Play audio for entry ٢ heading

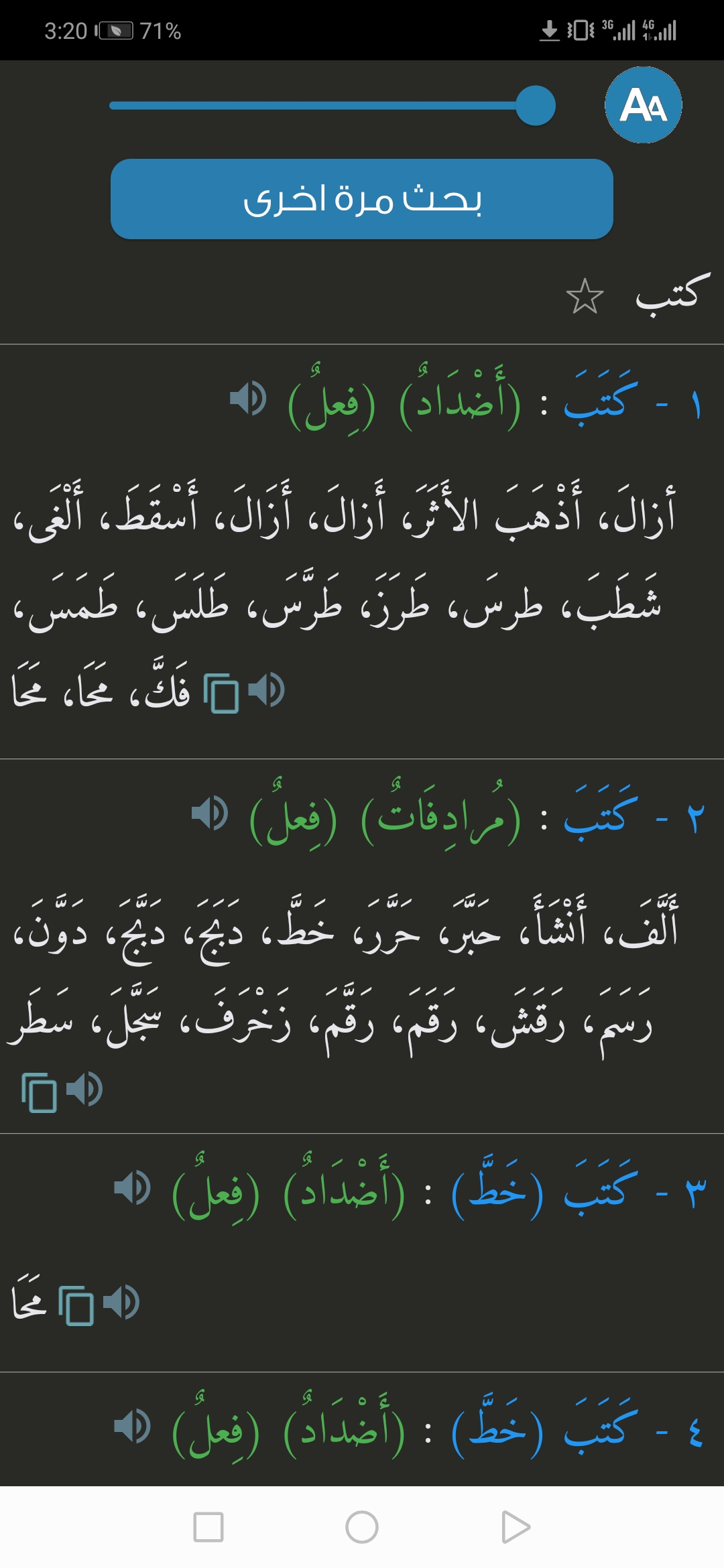209,813
